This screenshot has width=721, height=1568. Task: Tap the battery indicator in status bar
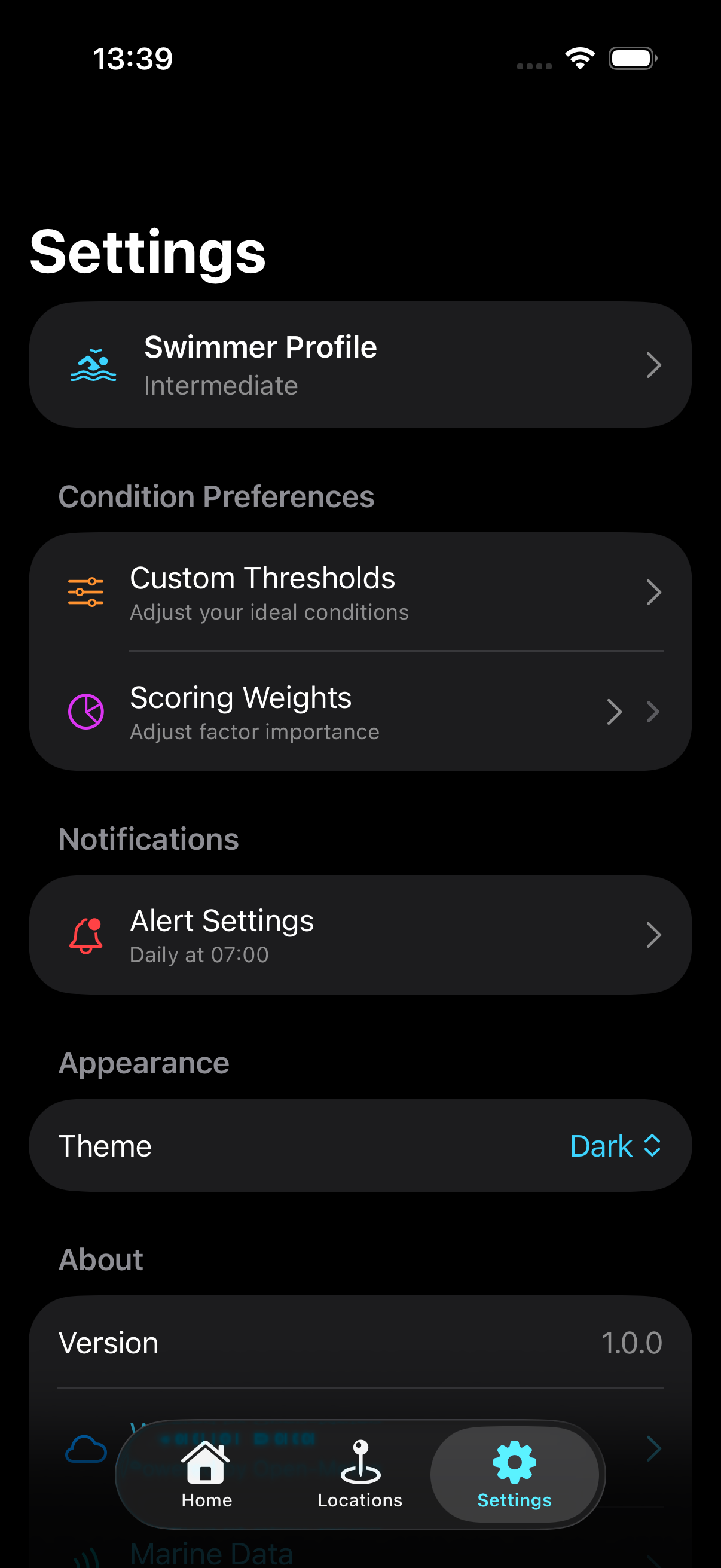[x=631, y=57]
